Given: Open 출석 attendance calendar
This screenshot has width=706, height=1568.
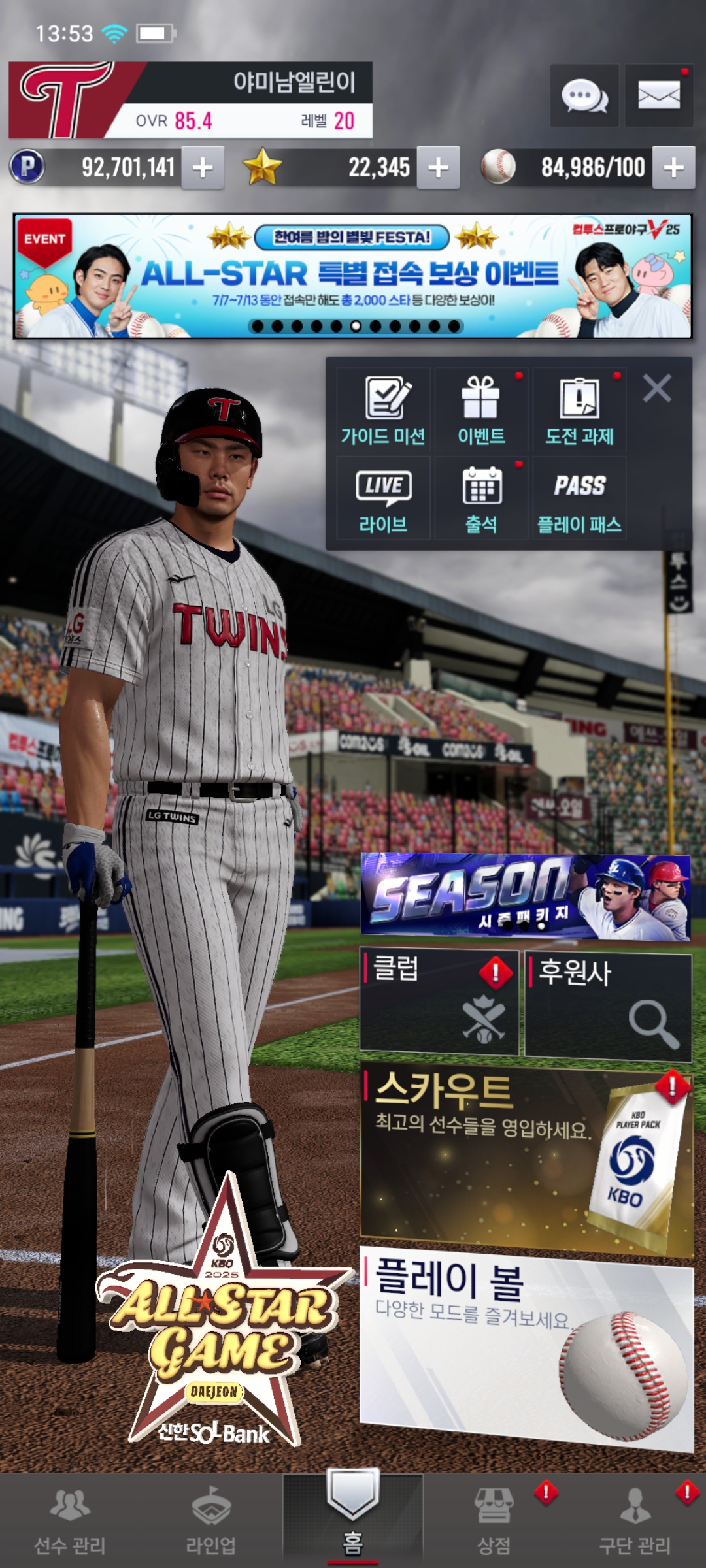Looking at the screenshot, I should coord(481,499).
